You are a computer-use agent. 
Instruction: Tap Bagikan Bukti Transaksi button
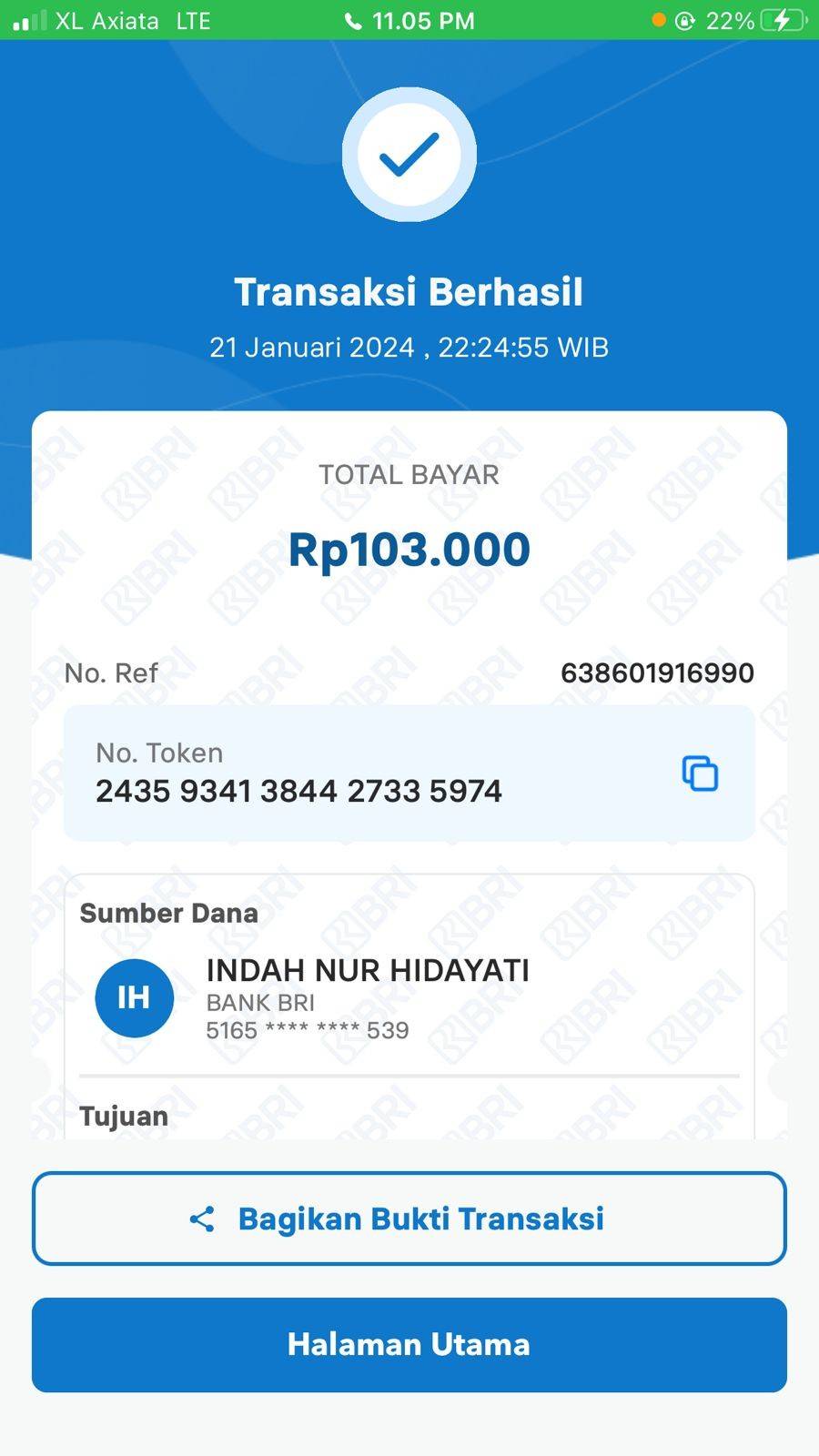tap(409, 1218)
